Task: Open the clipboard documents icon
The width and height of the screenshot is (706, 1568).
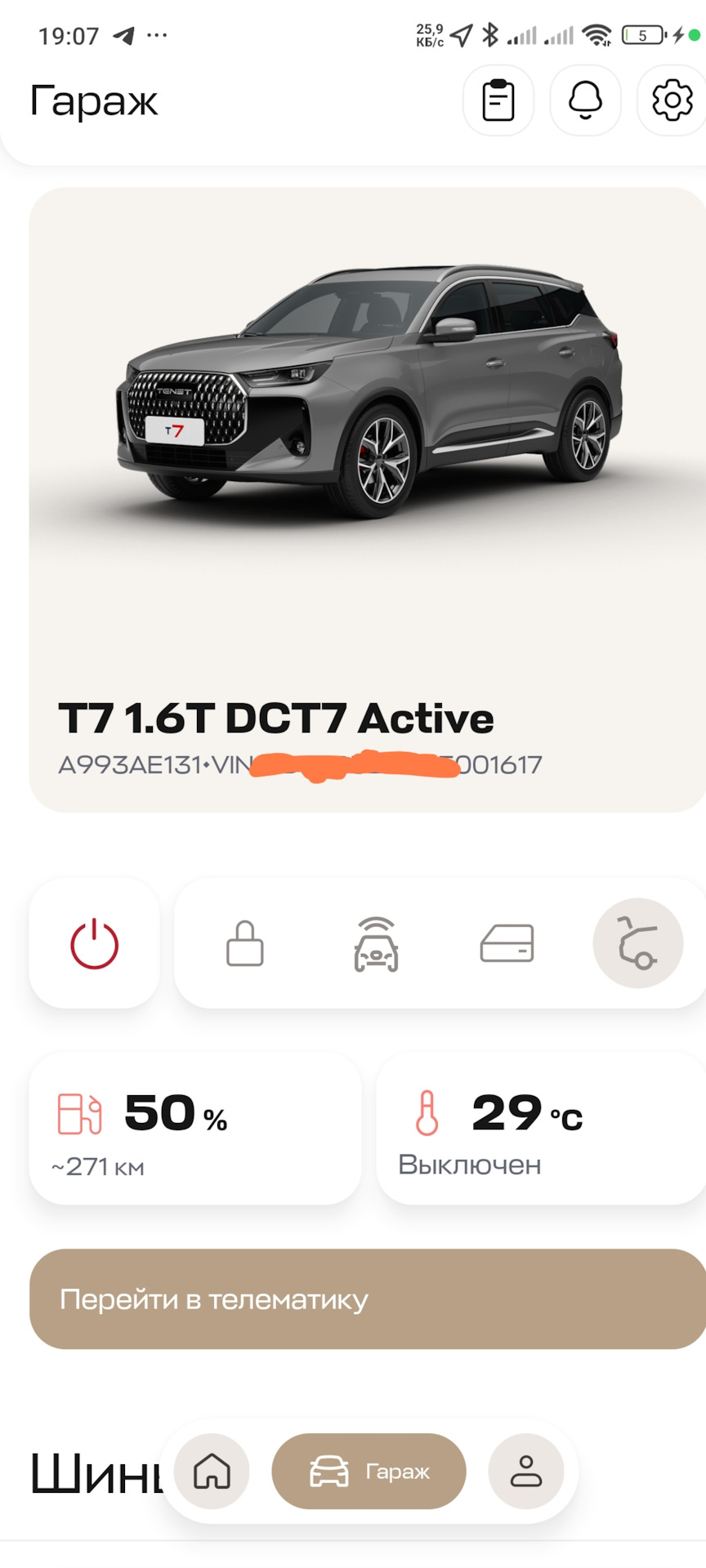Action: point(498,100)
